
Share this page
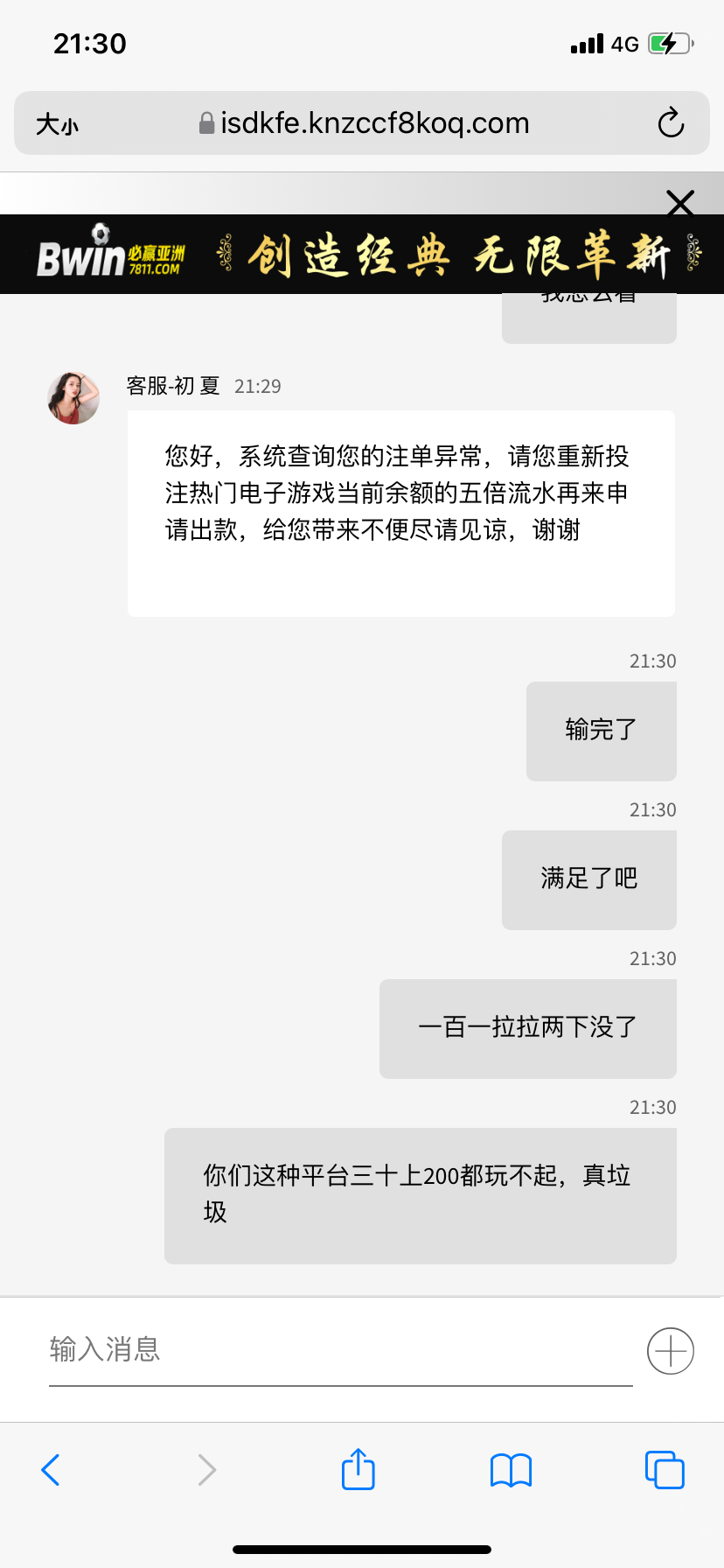pyautogui.click(x=359, y=1470)
